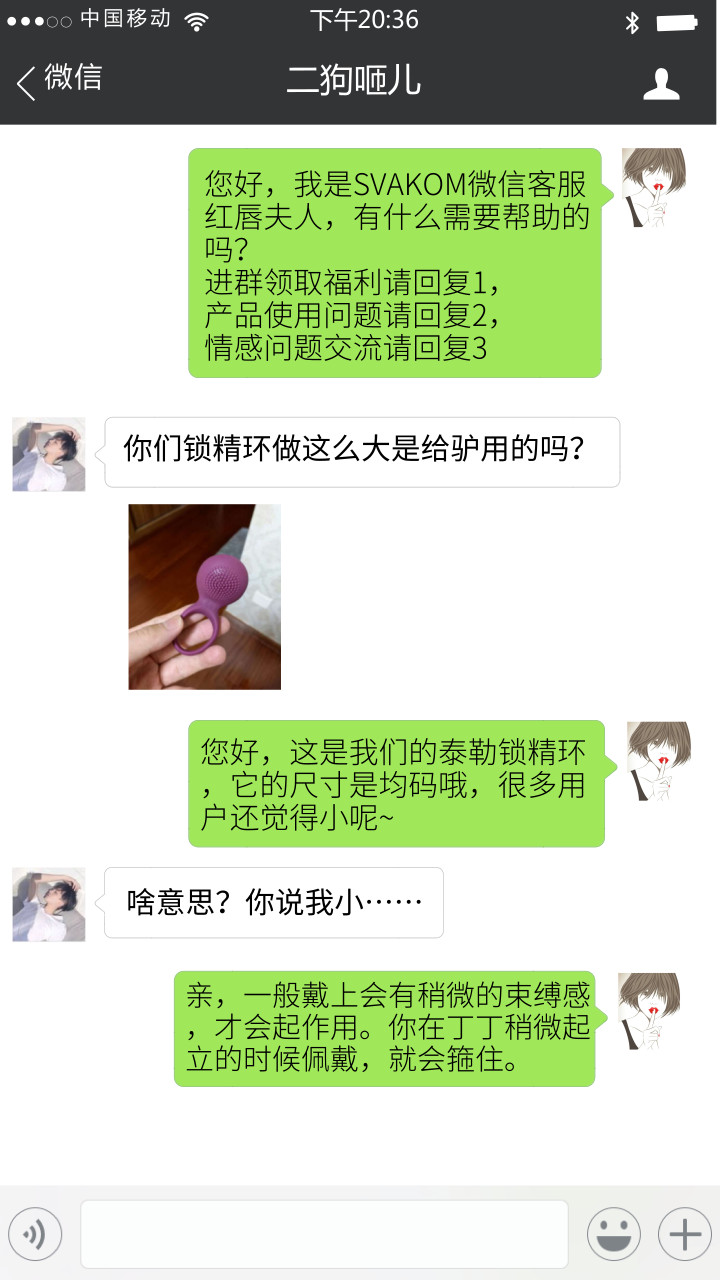The width and height of the screenshot is (720, 1280).
Task: Open the emoji sticker panel
Action: pyautogui.click(x=613, y=1234)
